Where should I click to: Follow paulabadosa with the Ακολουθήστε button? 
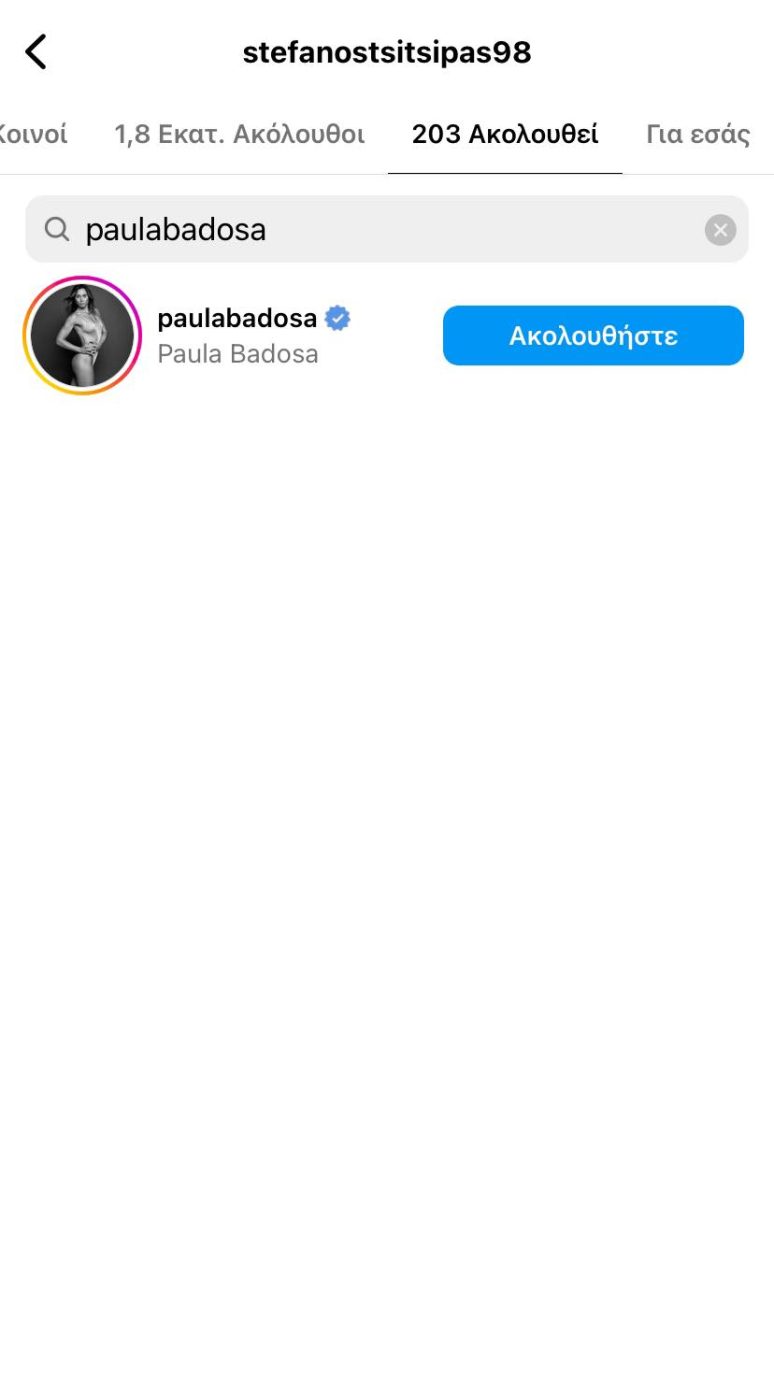pyautogui.click(x=593, y=336)
